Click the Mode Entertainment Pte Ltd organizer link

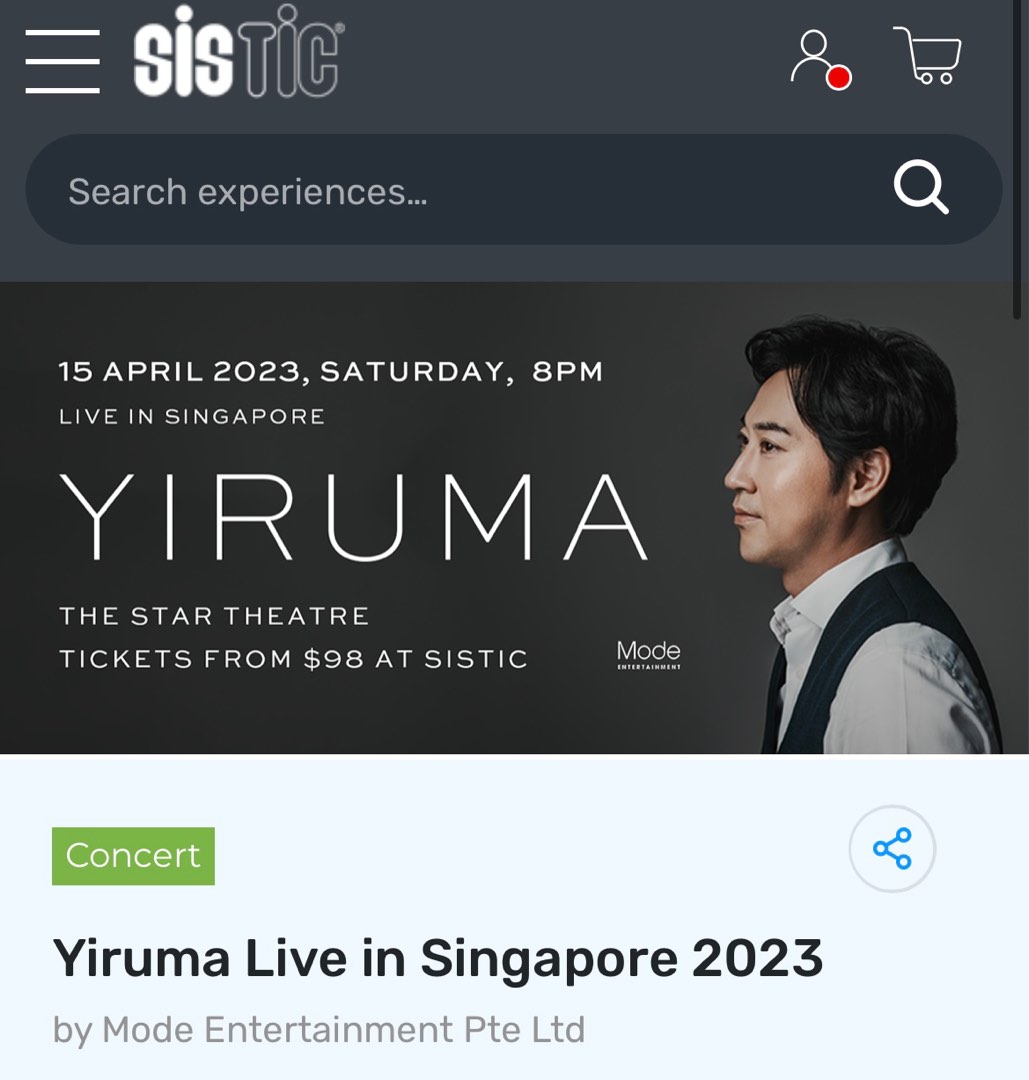(x=318, y=1028)
